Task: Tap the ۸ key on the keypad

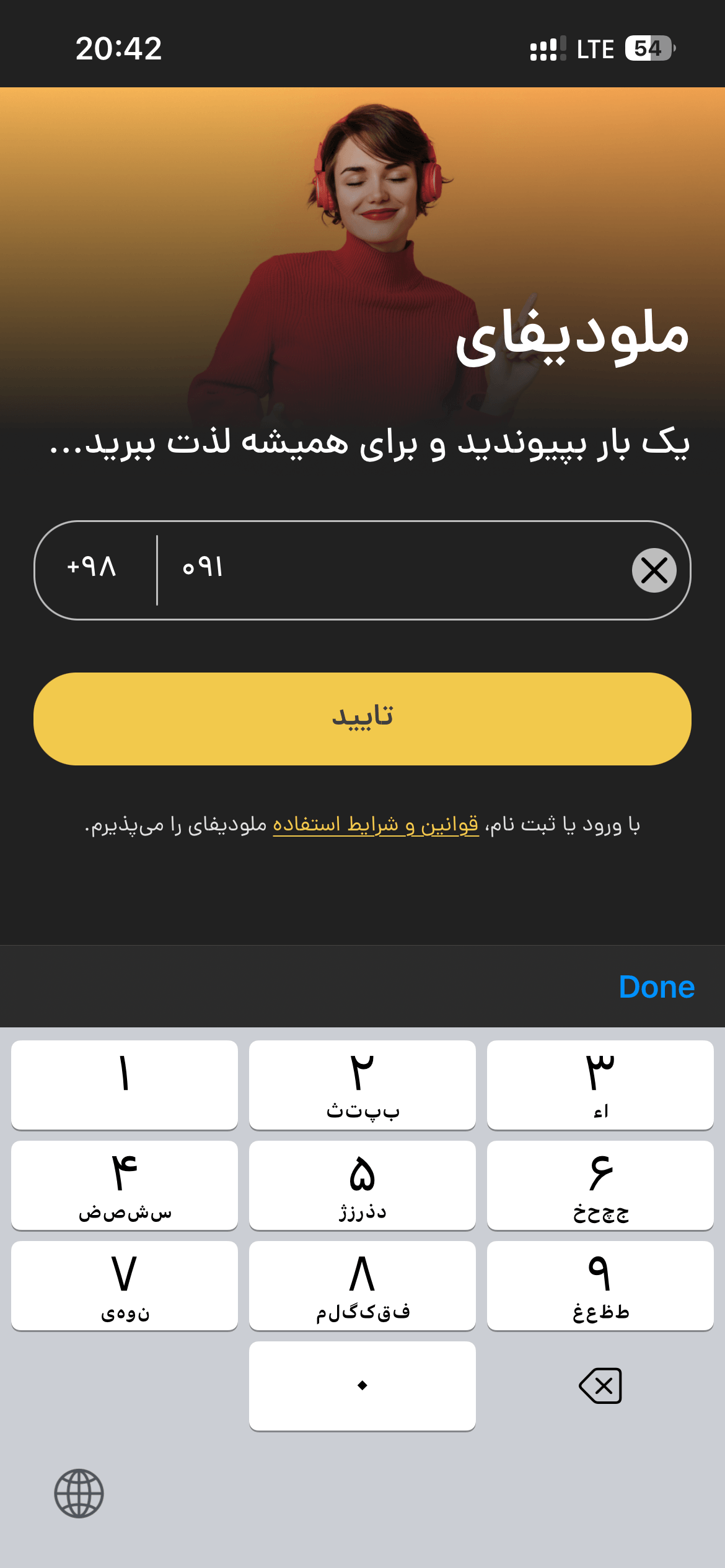Action: click(x=362, y=1286)
